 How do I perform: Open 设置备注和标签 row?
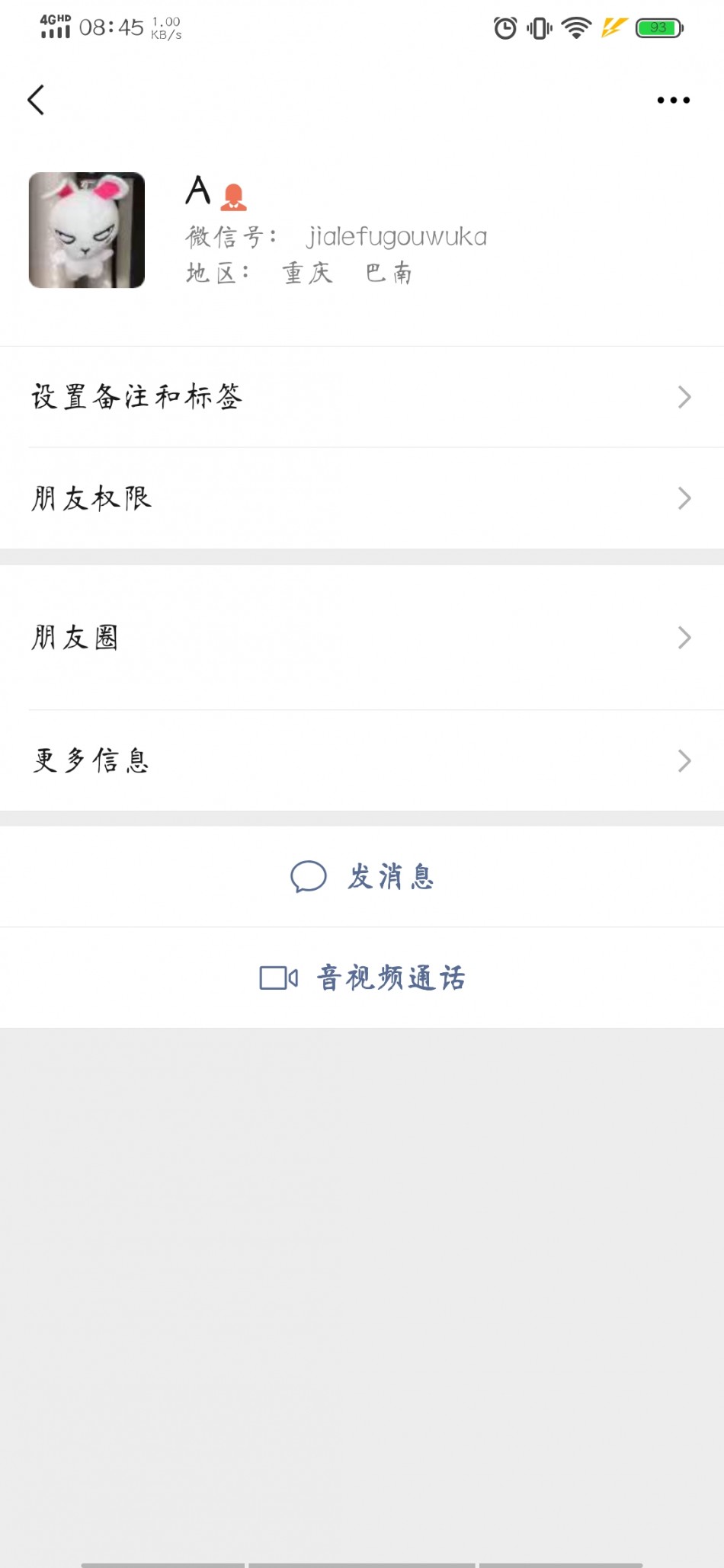point(362,397)
